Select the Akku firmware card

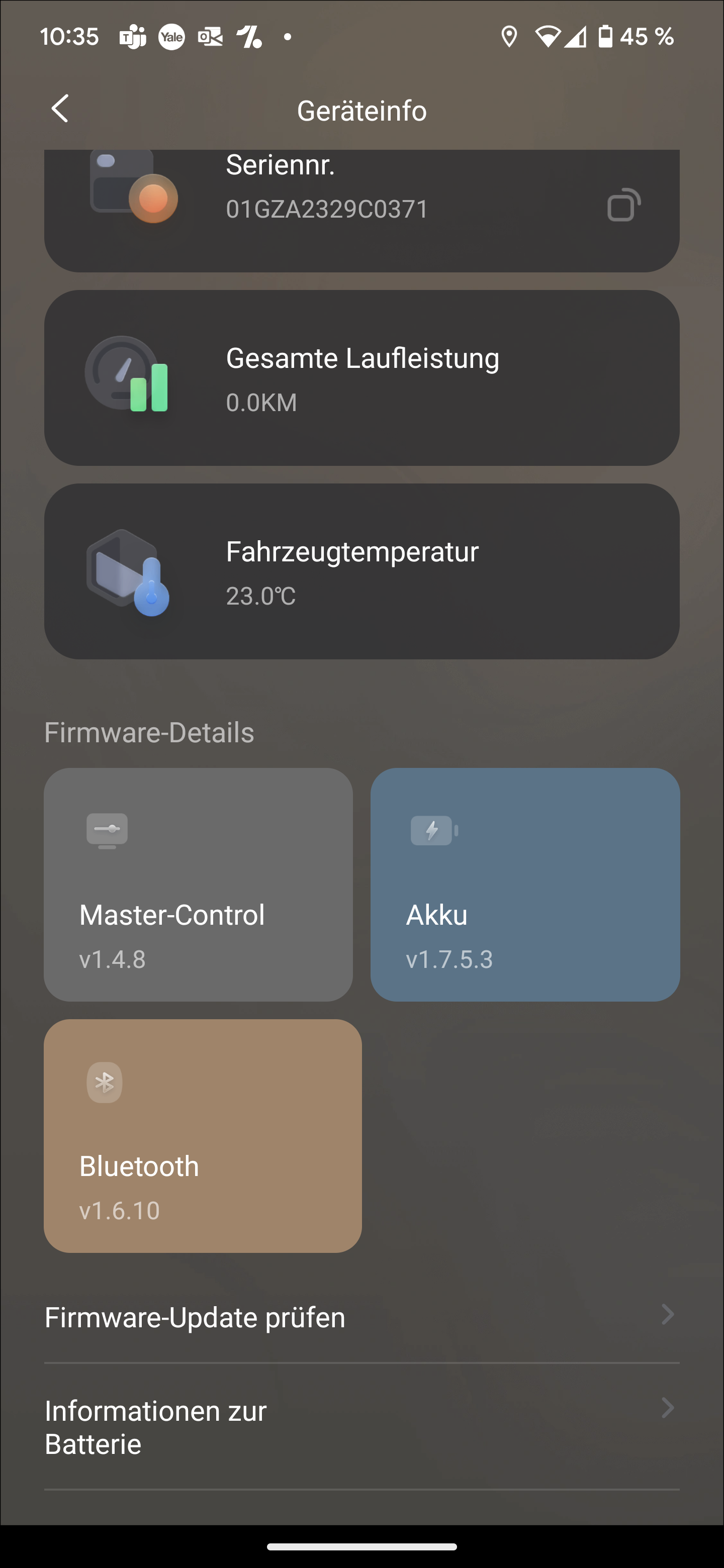pyautogui.click(x=525, y=884)
